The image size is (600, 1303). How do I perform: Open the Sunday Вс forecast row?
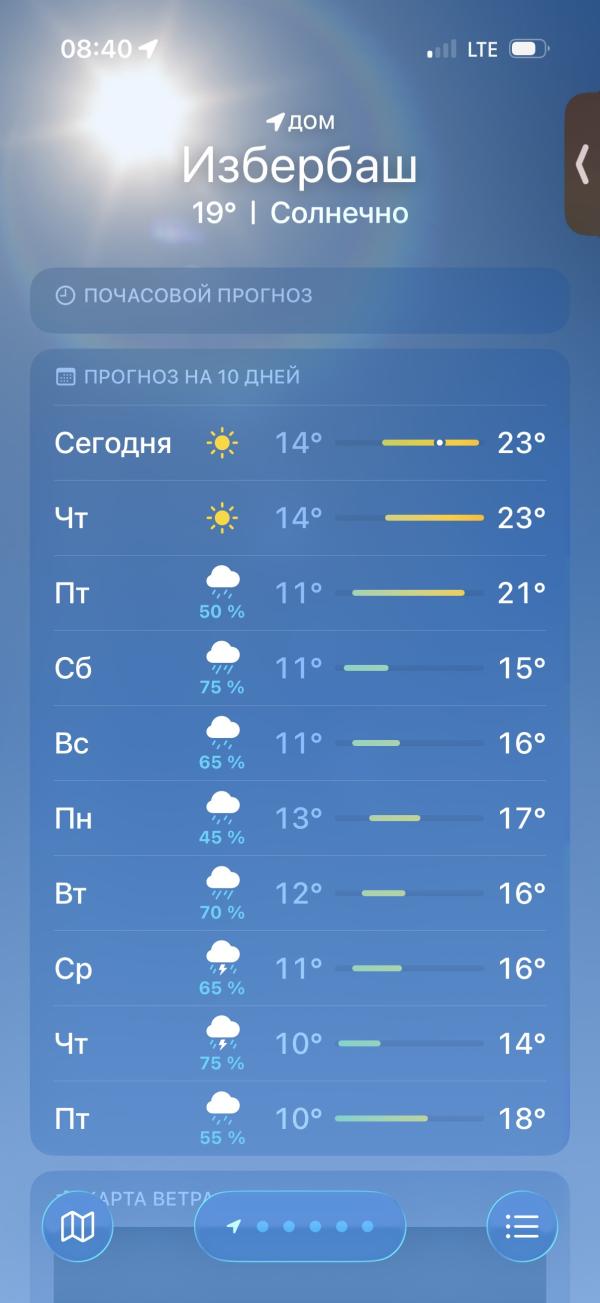point(300,743)
